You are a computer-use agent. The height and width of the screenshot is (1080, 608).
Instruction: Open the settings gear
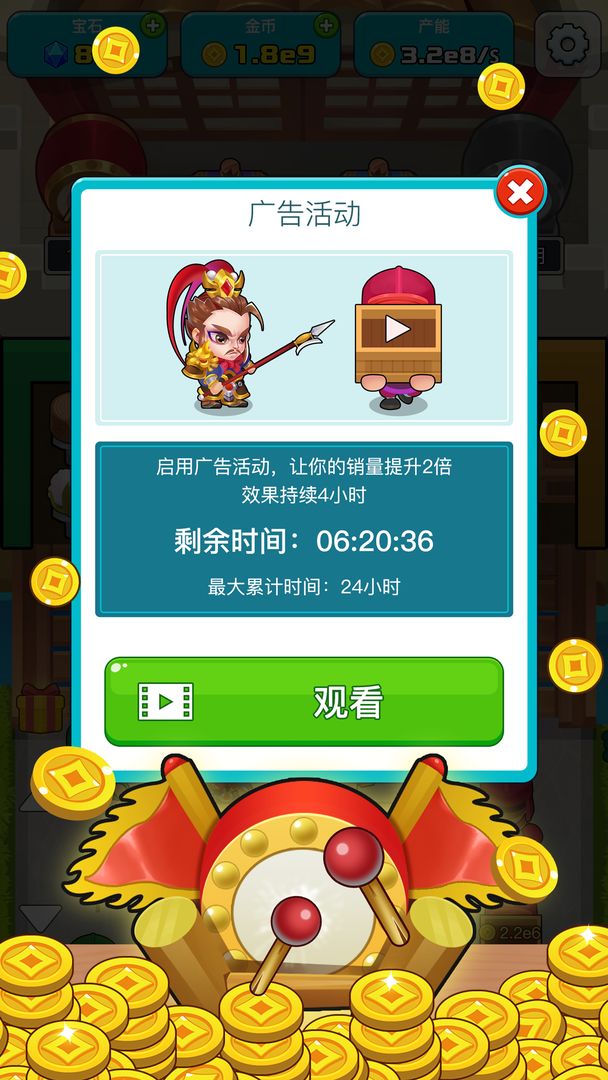(x=568, y=44)
